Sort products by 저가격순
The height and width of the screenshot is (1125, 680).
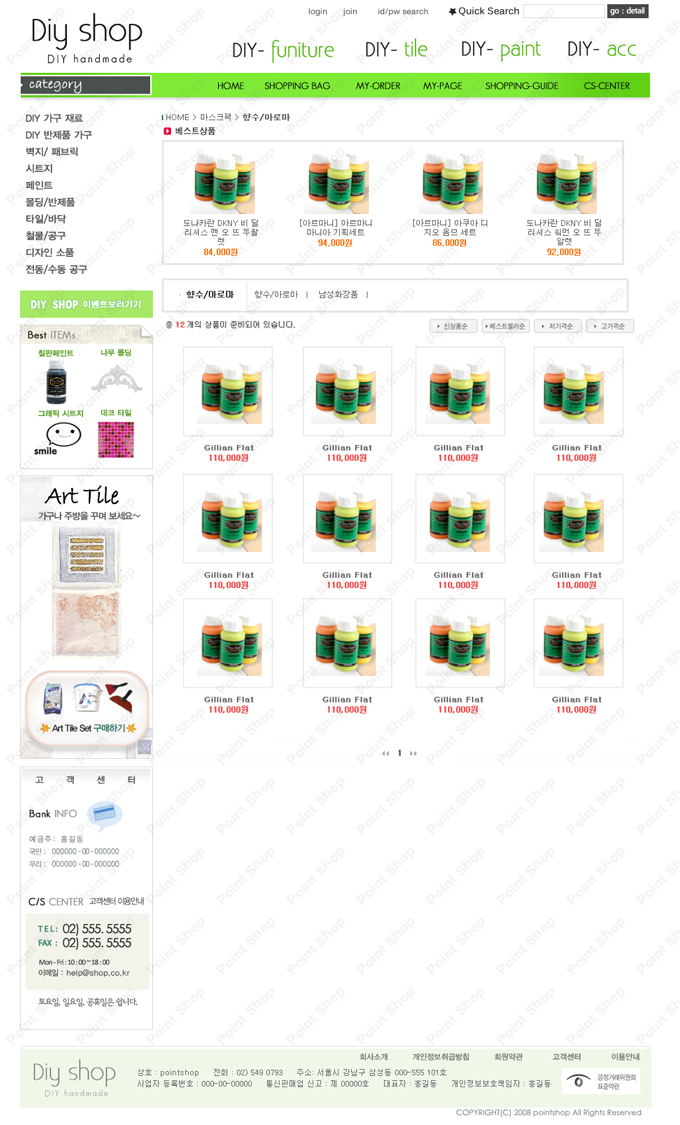(x=558, y=326)
